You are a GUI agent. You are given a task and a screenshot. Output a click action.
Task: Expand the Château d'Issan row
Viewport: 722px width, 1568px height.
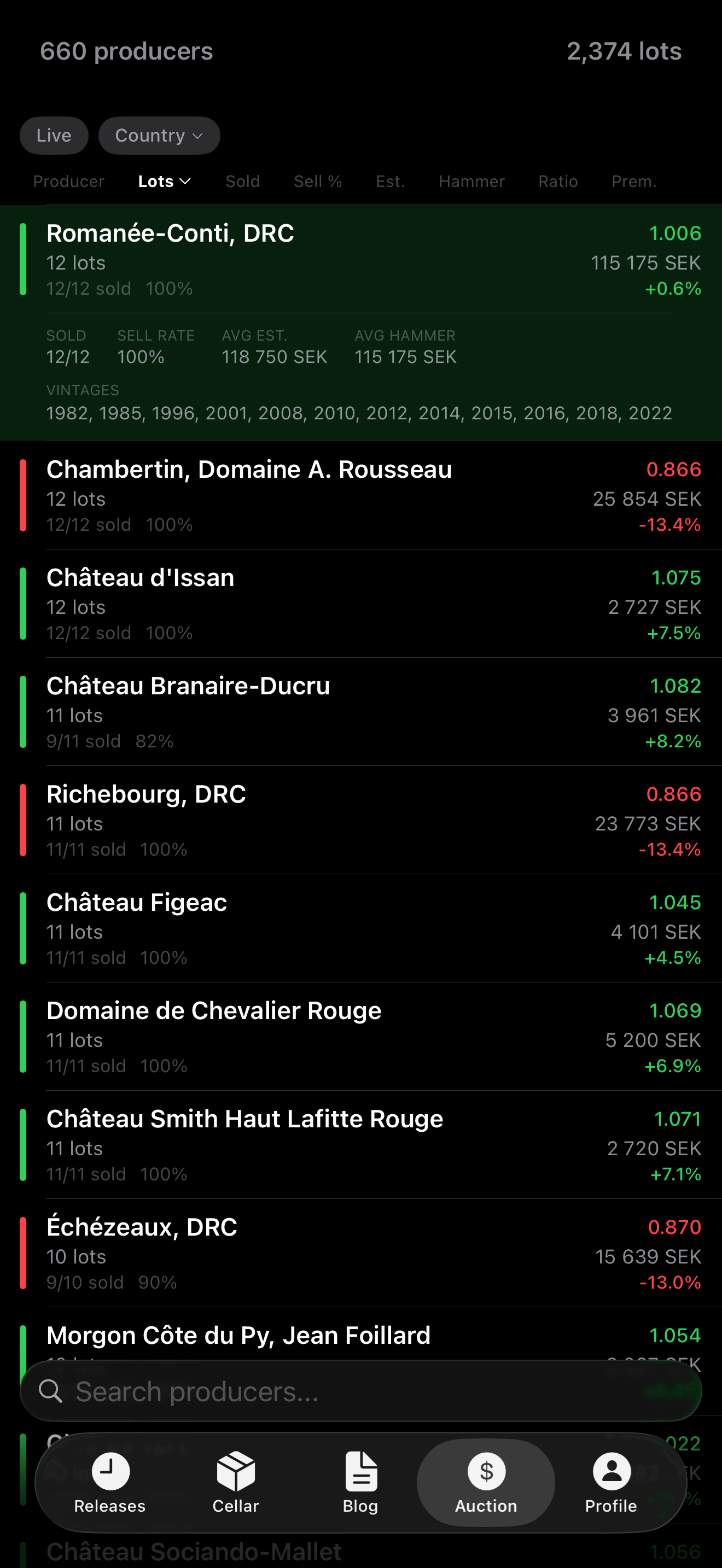(x=359, y=604)
